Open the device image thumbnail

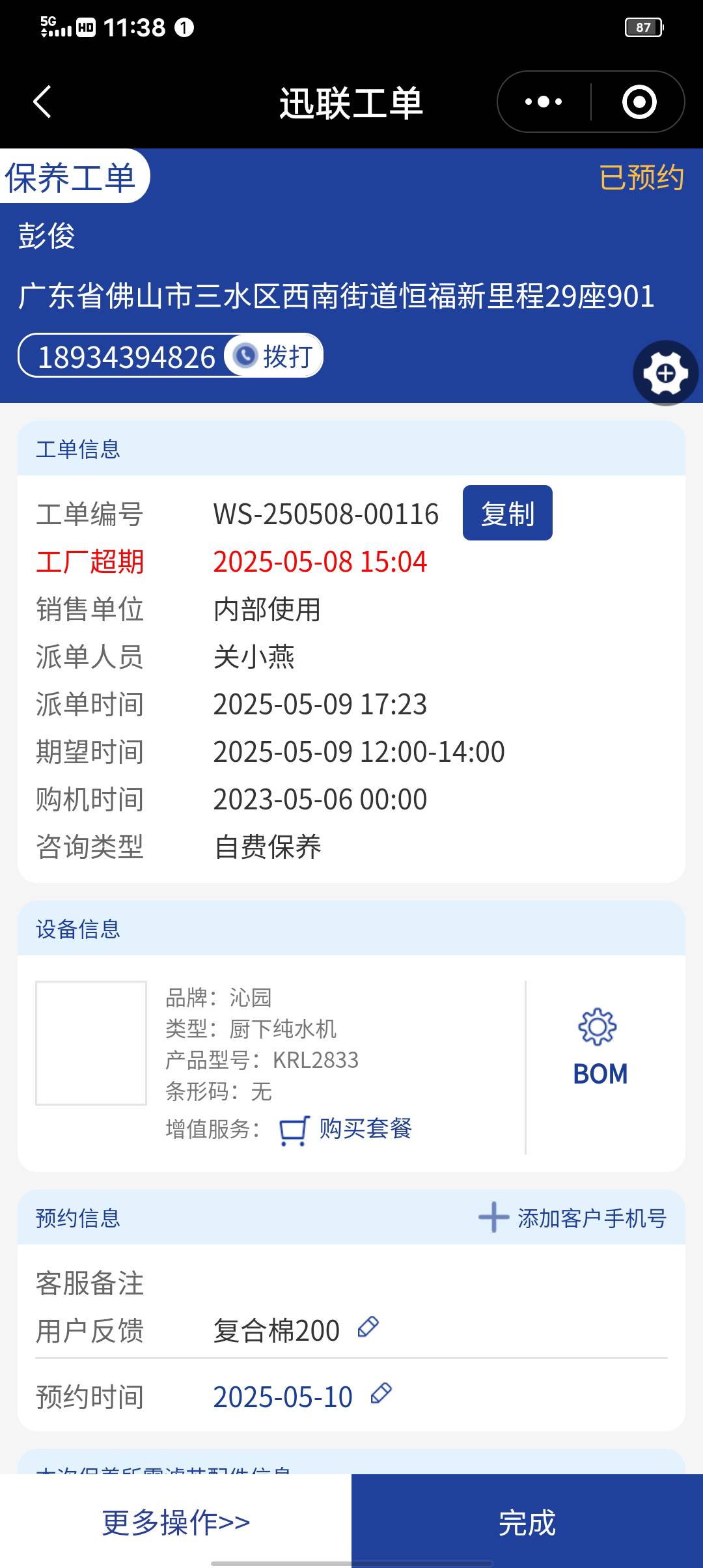[x=91, y=1043]
